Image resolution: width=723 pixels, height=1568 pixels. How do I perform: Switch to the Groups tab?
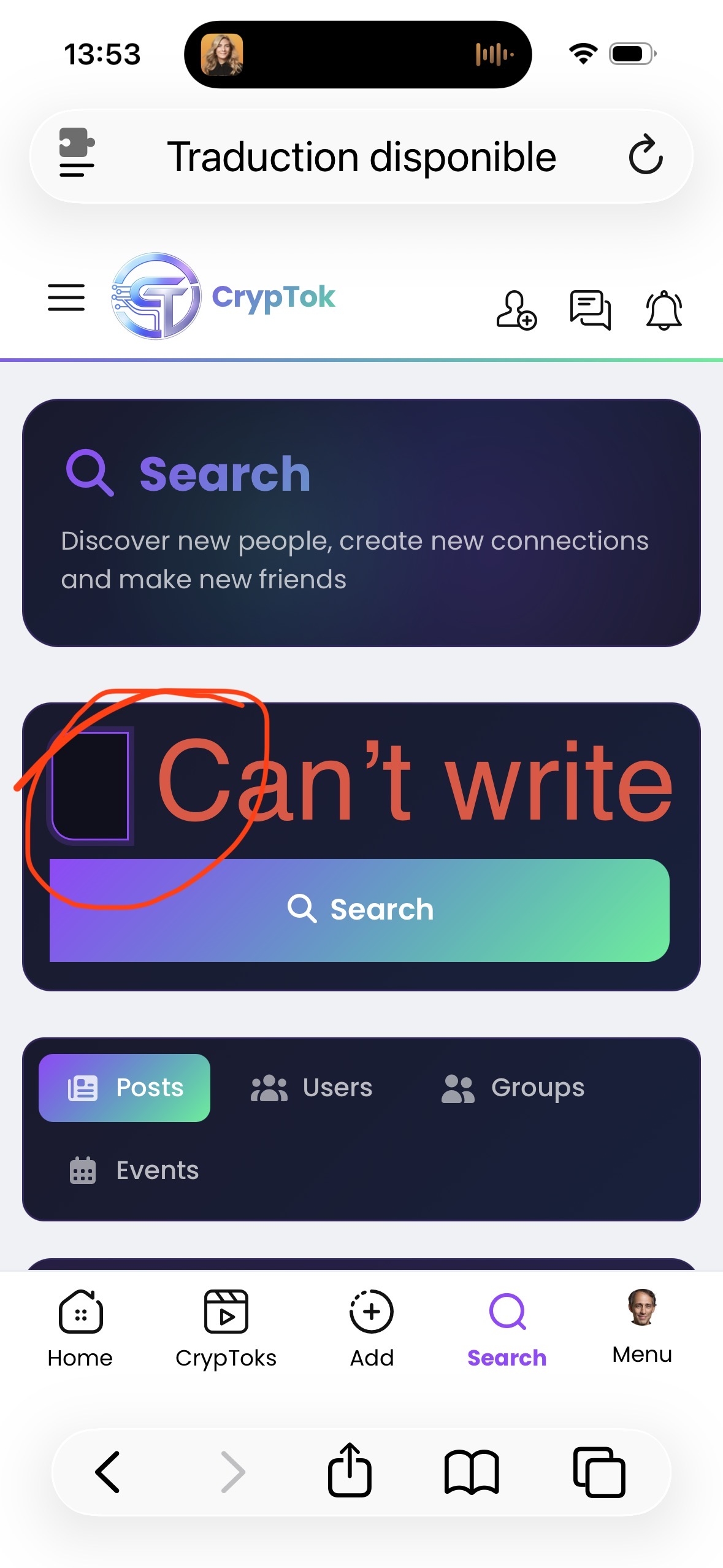(513, 1088)
